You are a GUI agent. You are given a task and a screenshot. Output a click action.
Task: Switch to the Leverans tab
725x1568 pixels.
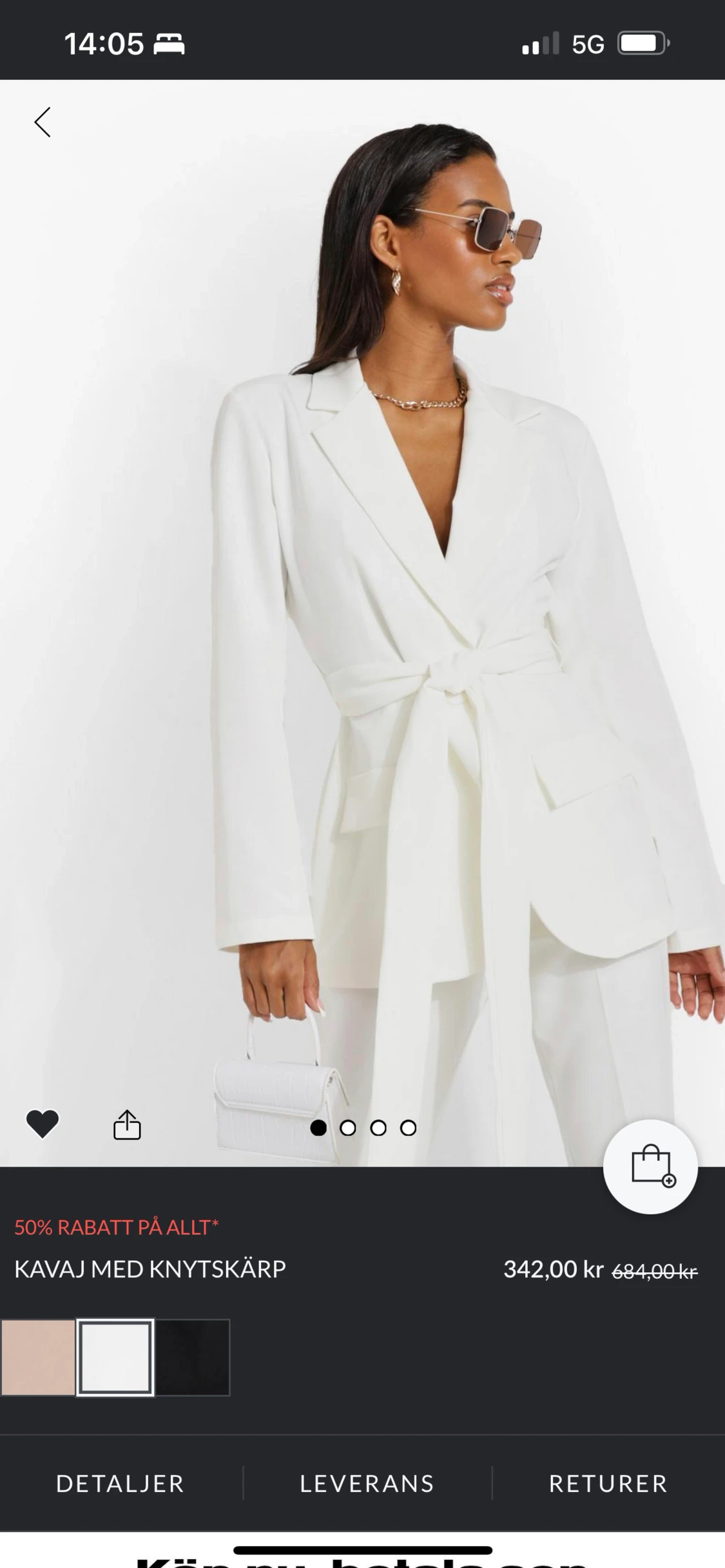click(367, 1484)
